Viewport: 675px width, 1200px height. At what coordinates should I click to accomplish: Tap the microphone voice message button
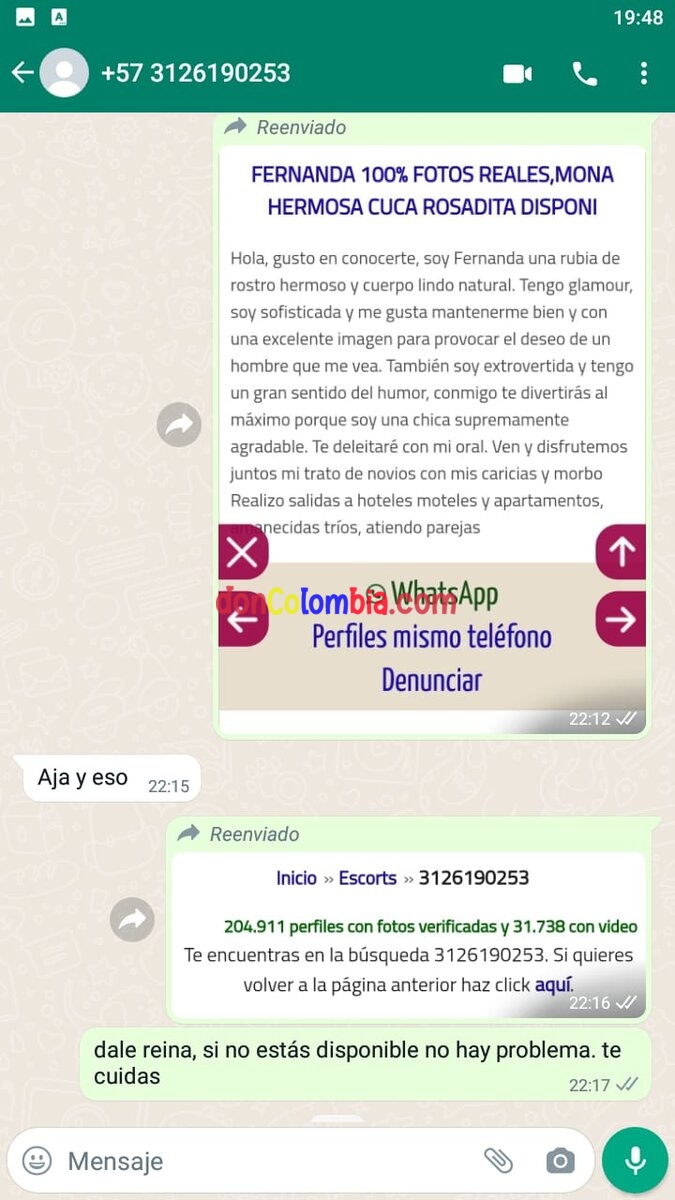(634, 1160)
